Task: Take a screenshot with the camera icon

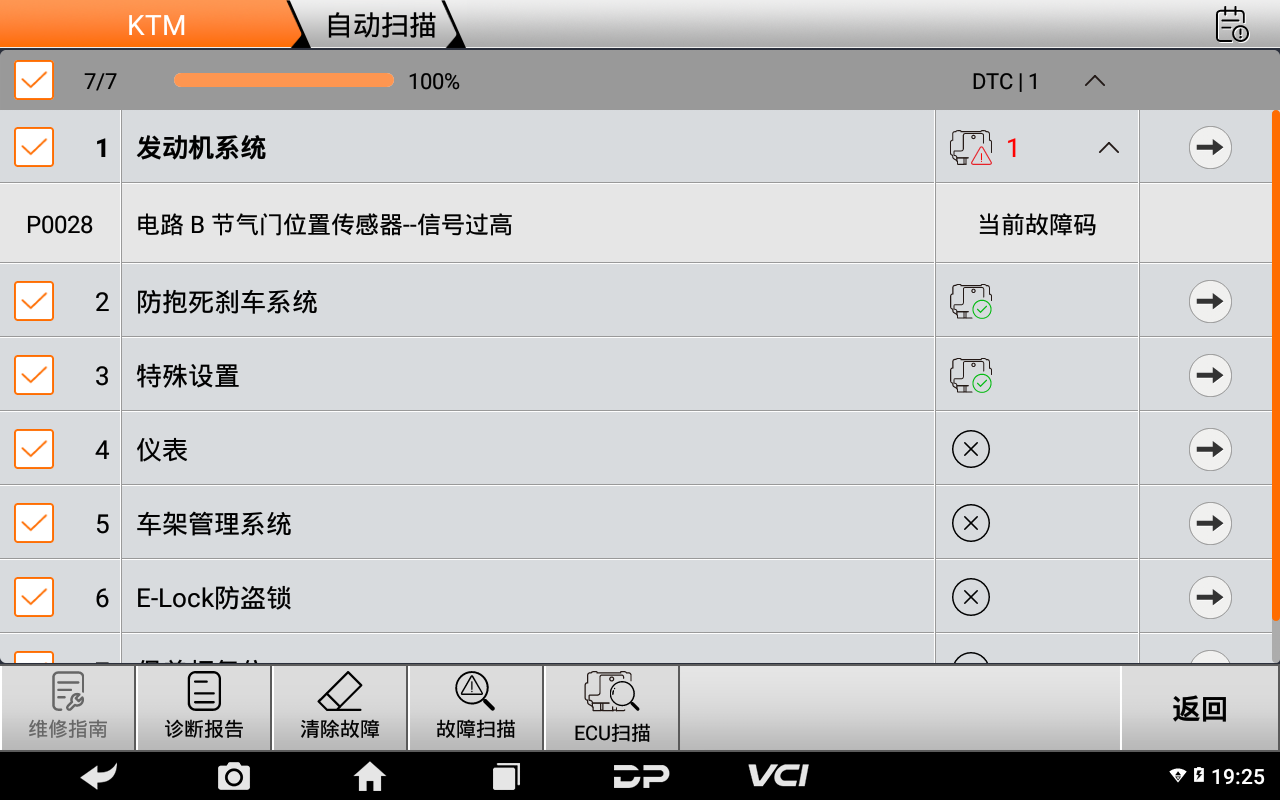Action: click(x=234, y=776)
